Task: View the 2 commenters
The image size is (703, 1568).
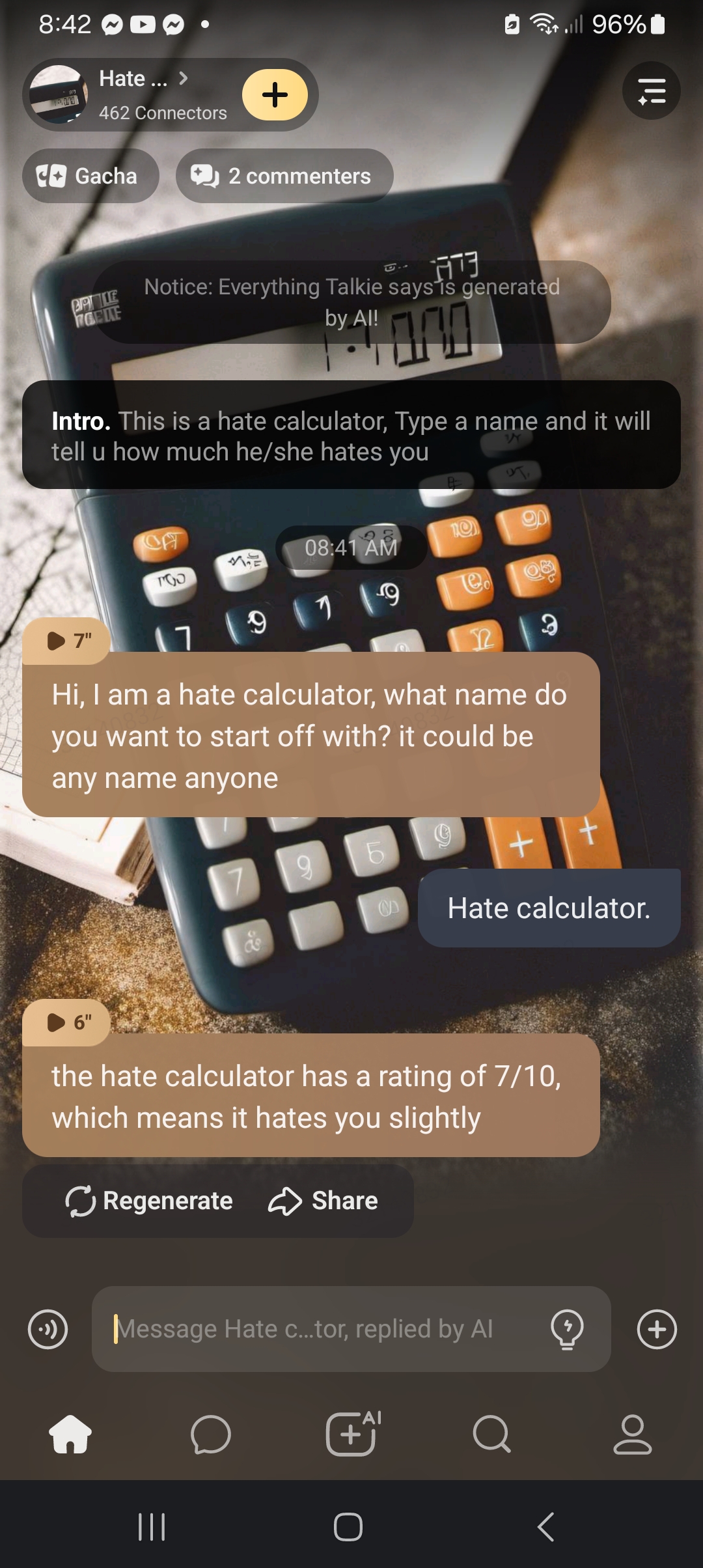Action: pos(284,176)
